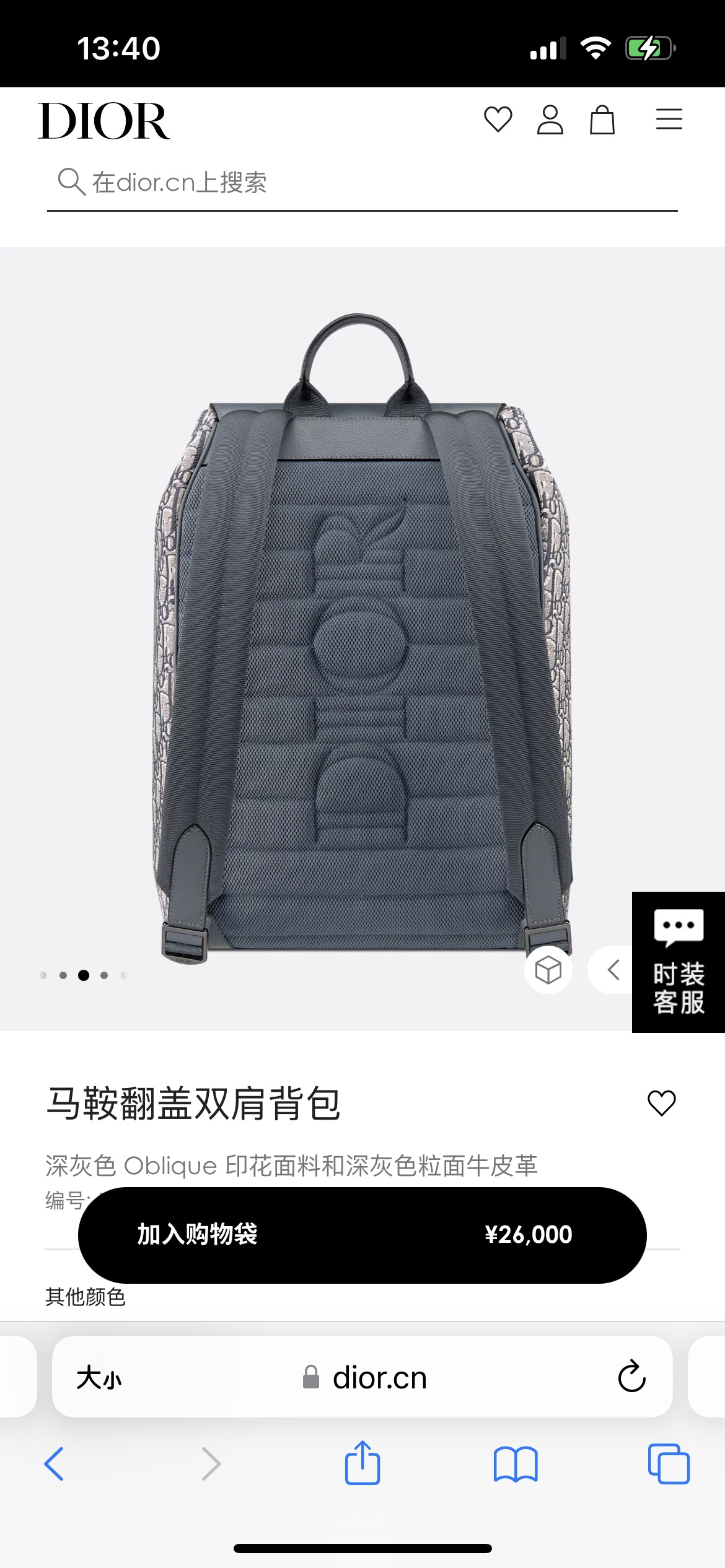Open the 大小 page settings
The width and height of the screenshot is (725, 1568).
(99, 1379)
